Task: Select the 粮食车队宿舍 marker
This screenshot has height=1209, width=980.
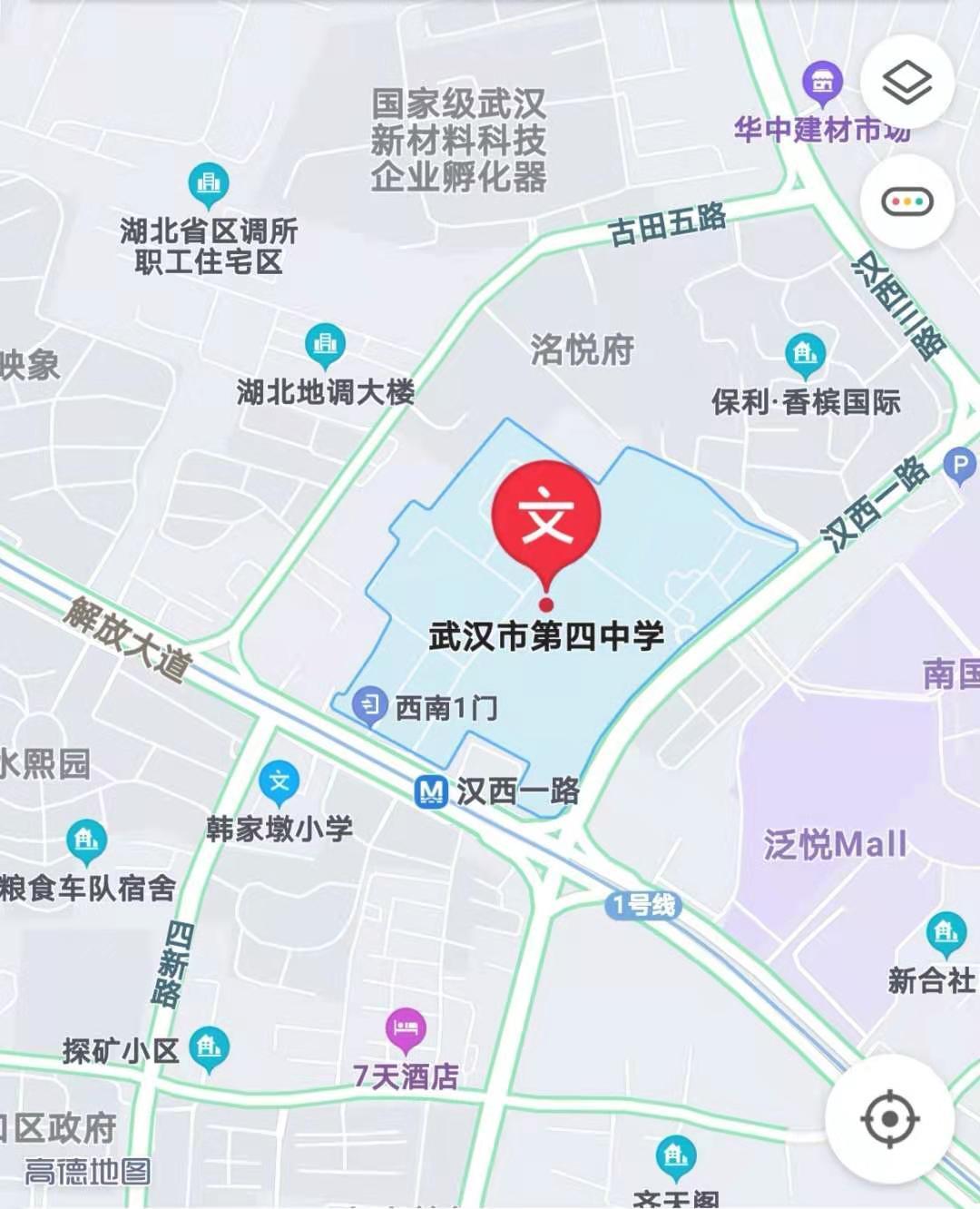Action: point(86,841)
